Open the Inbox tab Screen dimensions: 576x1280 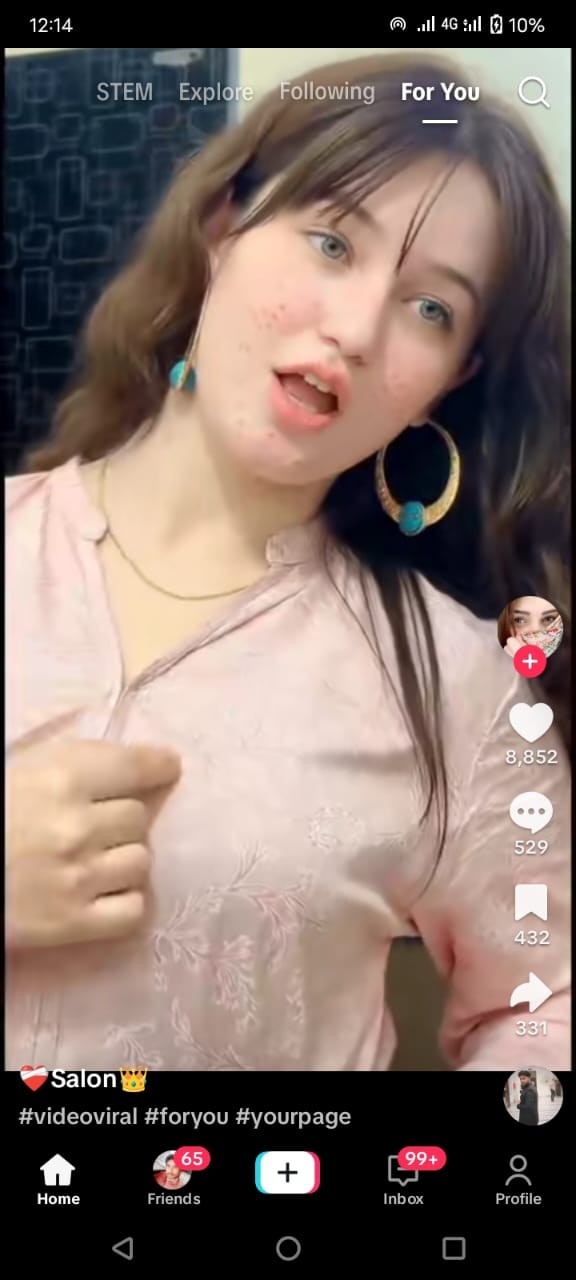point(404,1180)
